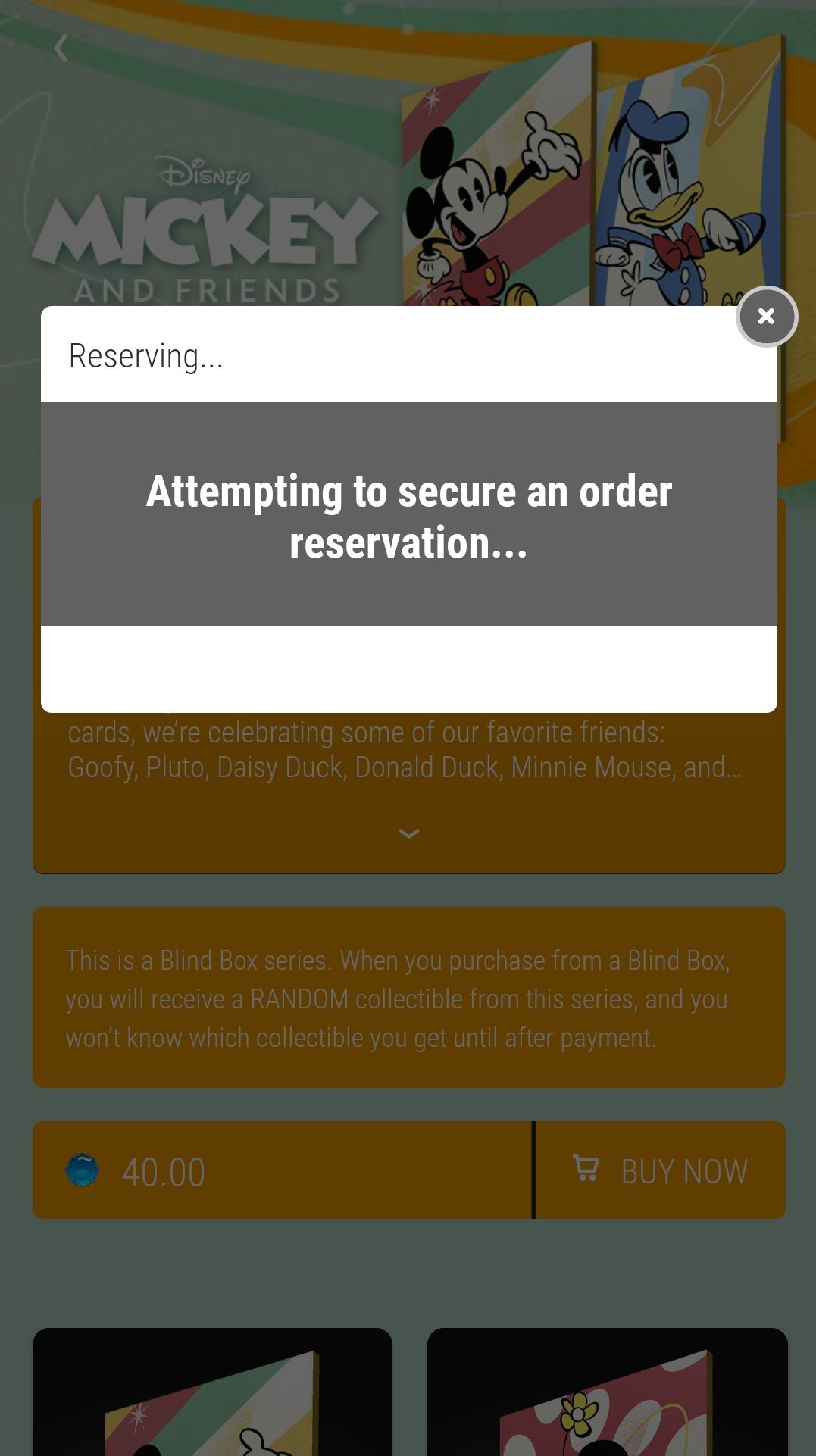Go back with the top-left arrow
This screenshot has height=1456, width=816.
point(61,48)
